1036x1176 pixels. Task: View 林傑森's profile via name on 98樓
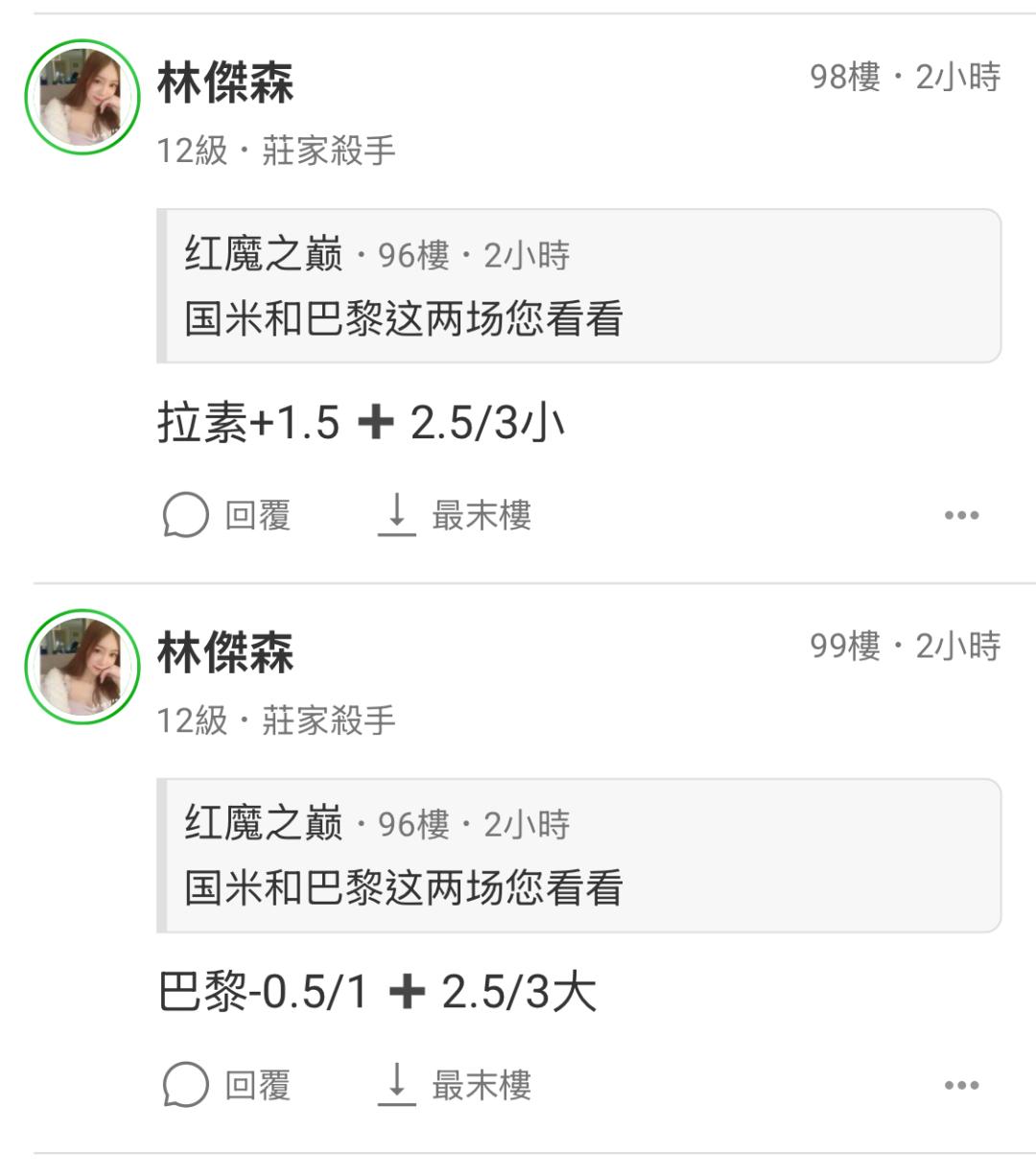[225, 82]
